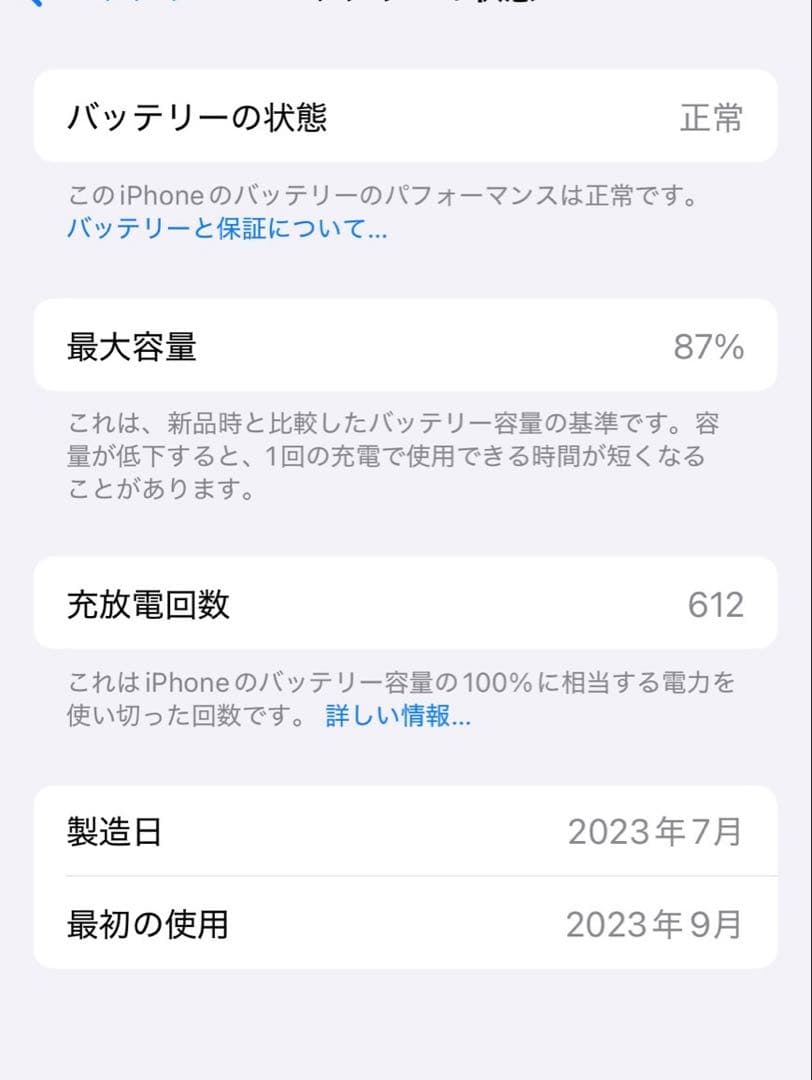
Task: Open the バッテリーと保証について link
Action: [225, 232]
